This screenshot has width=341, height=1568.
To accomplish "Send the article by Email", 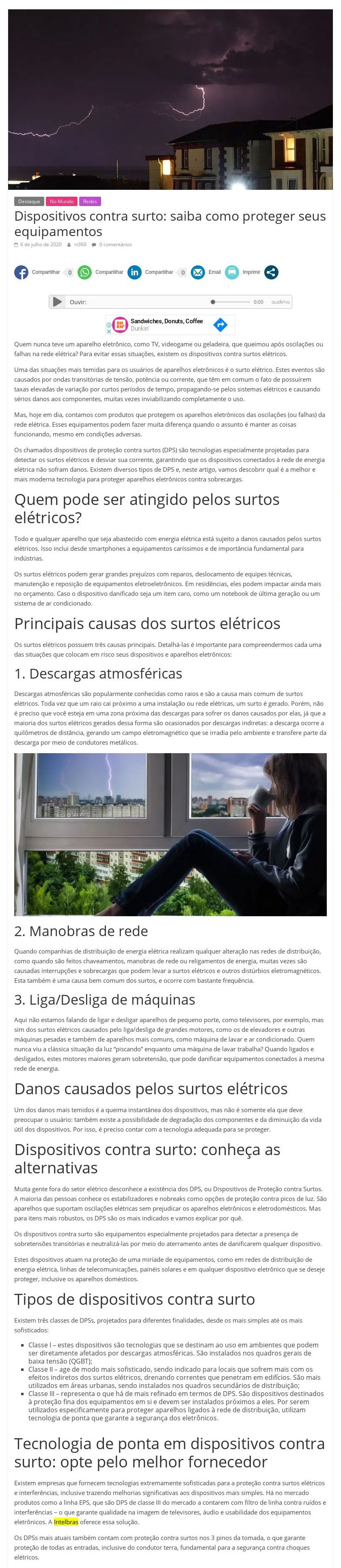I will click(198, 272).
